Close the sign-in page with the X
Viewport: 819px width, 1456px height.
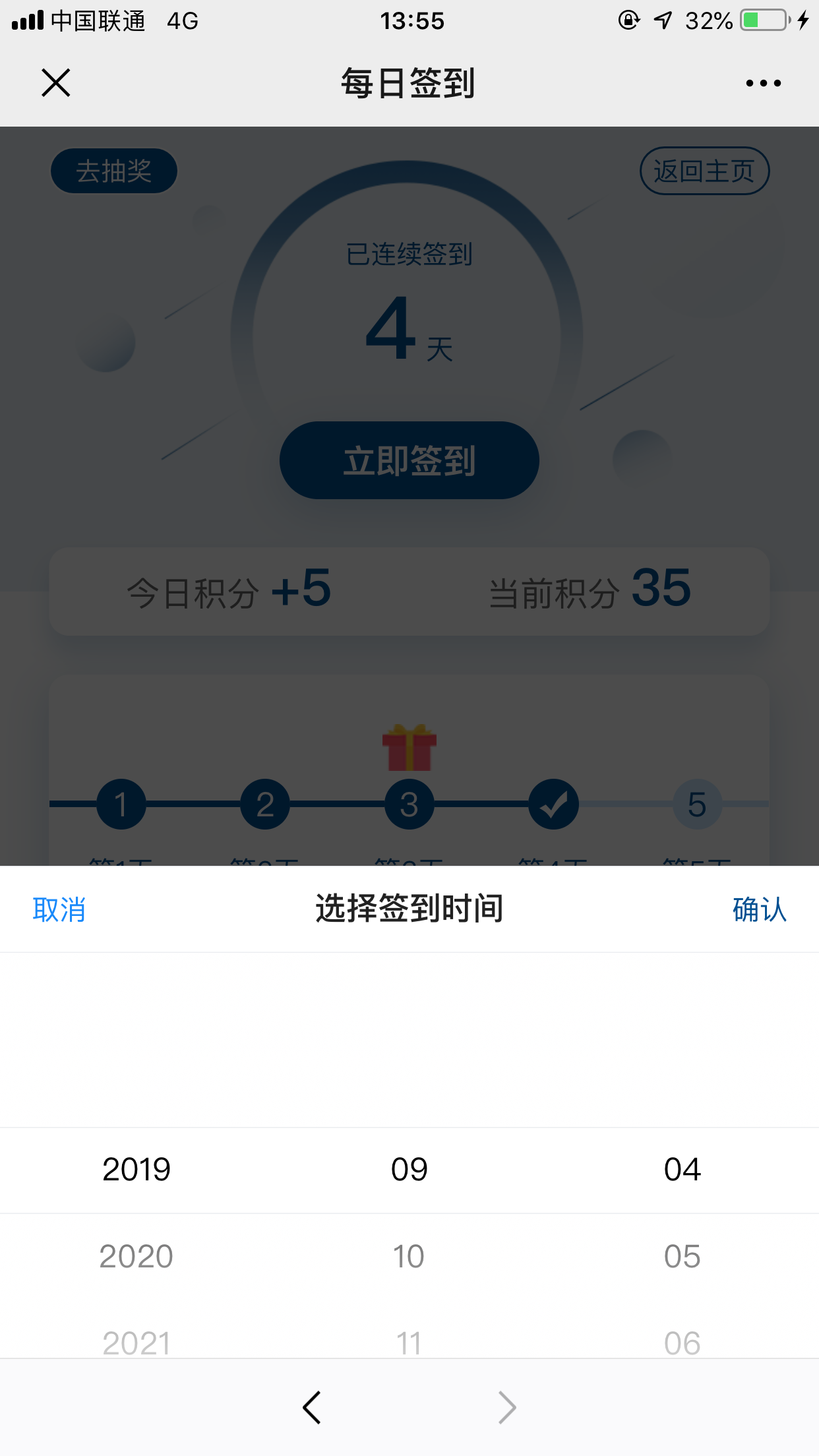55,82
